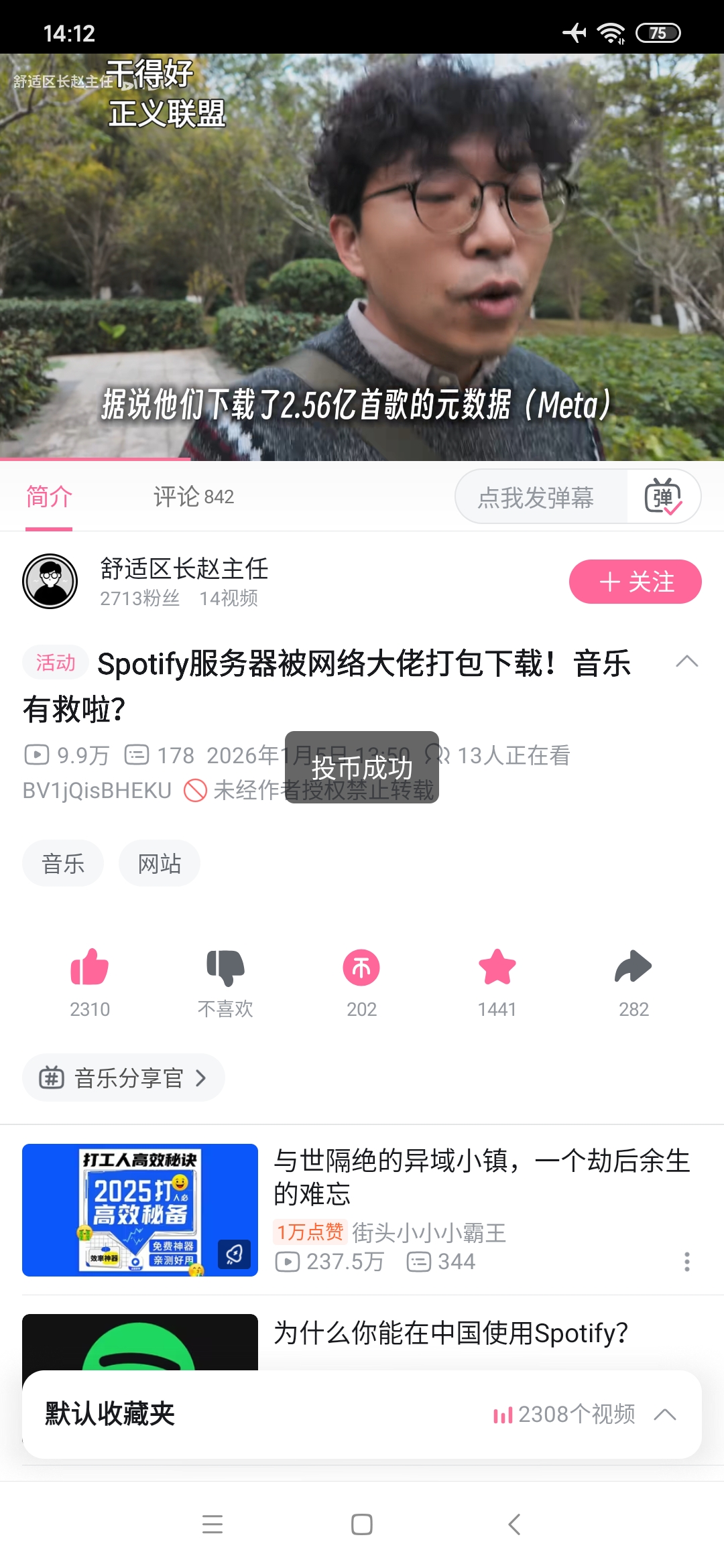Open 舒适区长赵主任's avatar profile

[x=50, y=582]
